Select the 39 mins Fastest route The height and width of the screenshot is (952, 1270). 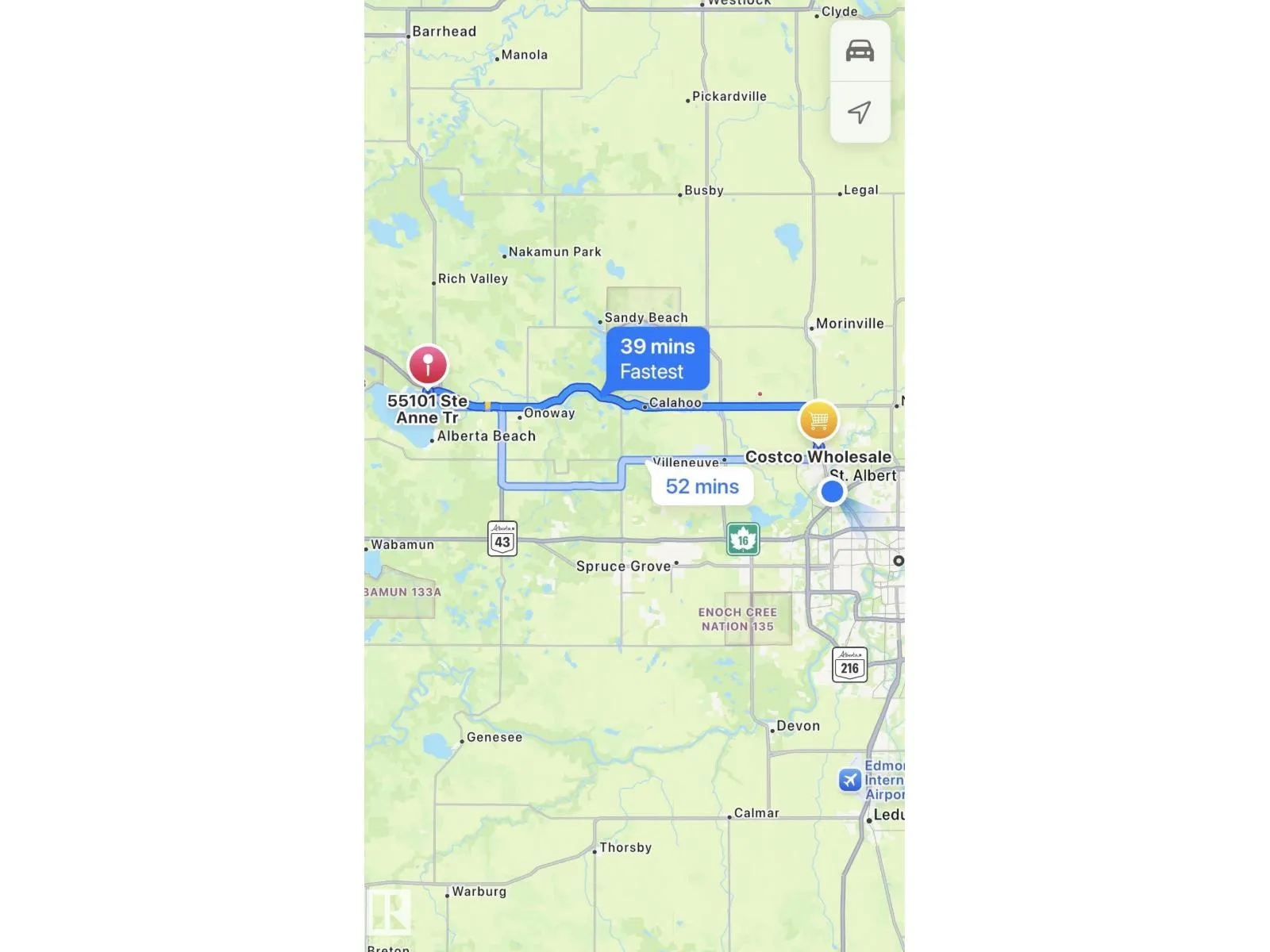[x=657, y=359]
